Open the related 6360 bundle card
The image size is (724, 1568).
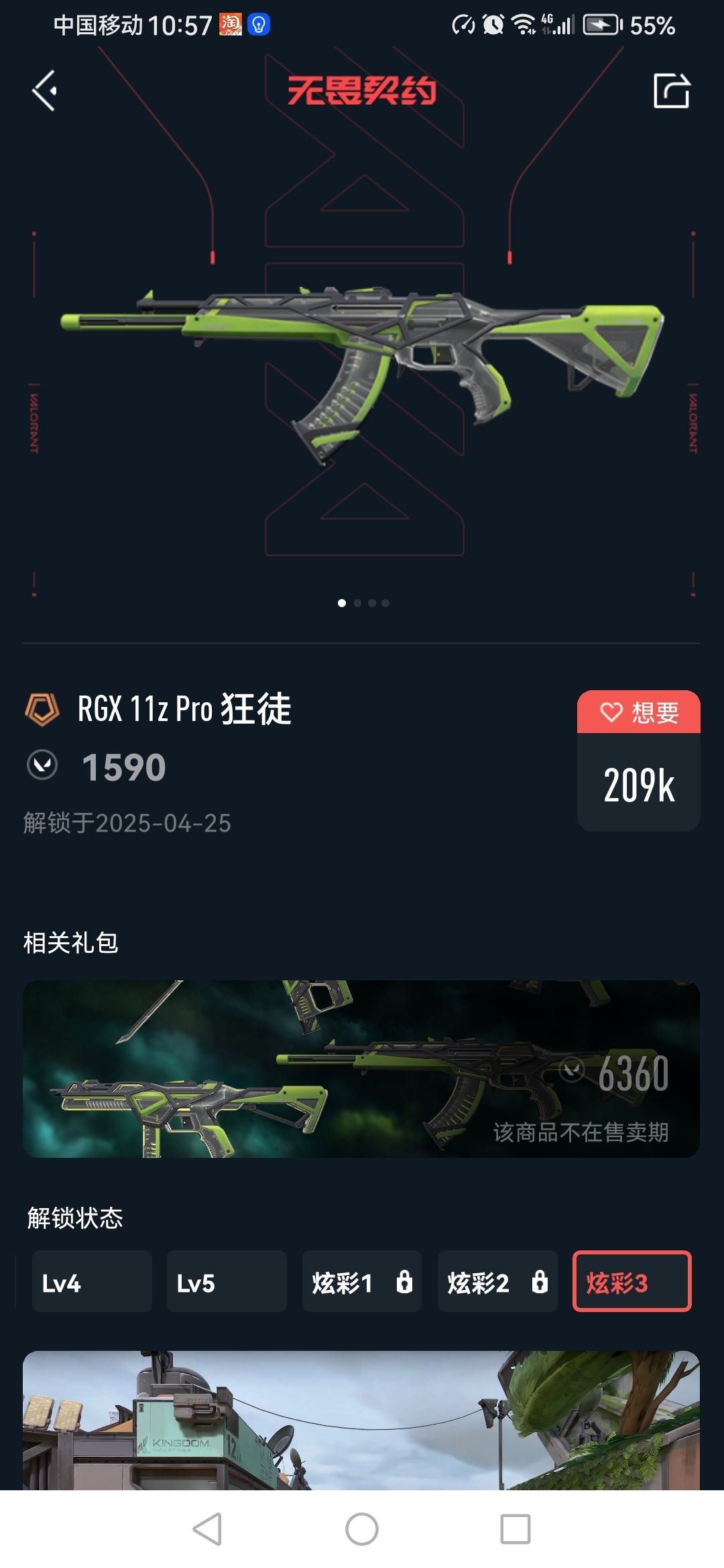pyautogui.click(x=361, y=1069)
